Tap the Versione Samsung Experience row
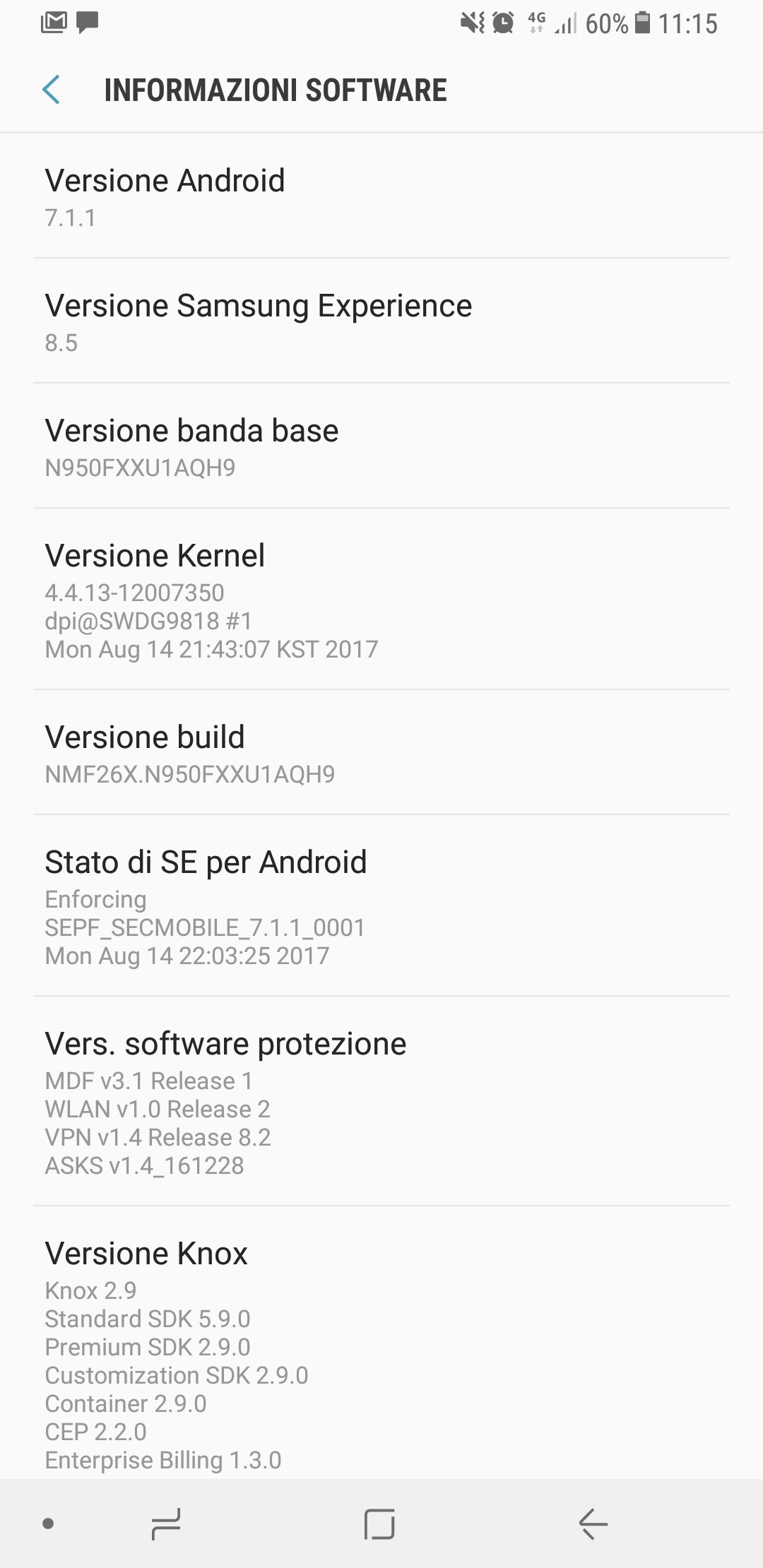763x1568 pixels. pyautogui.click(x=381, y=321)
